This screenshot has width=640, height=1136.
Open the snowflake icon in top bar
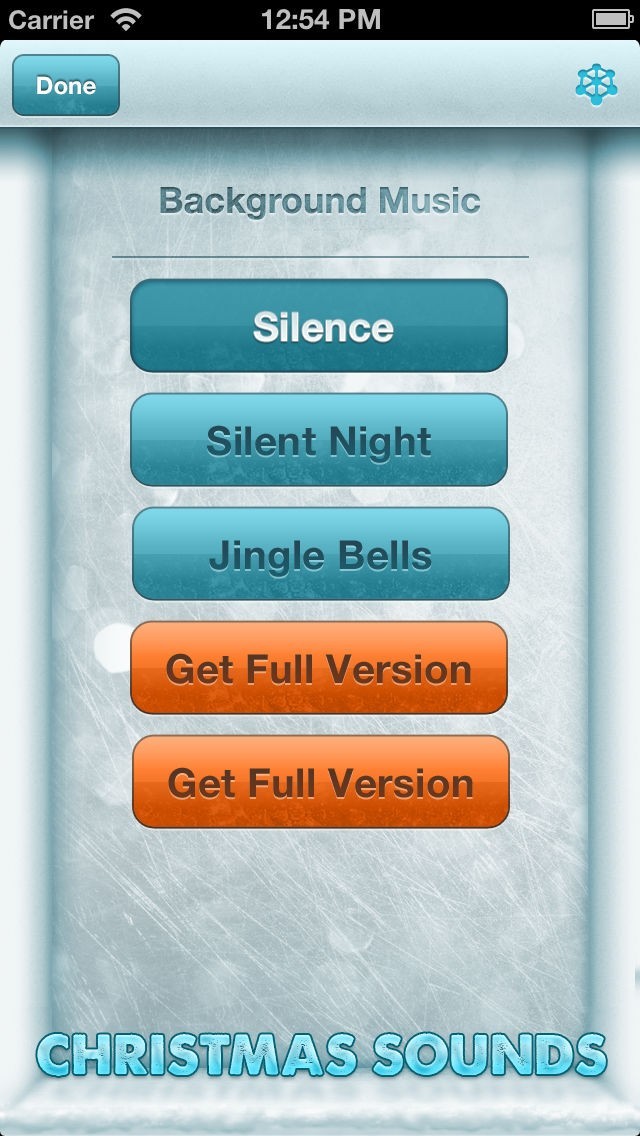[596, 85]
